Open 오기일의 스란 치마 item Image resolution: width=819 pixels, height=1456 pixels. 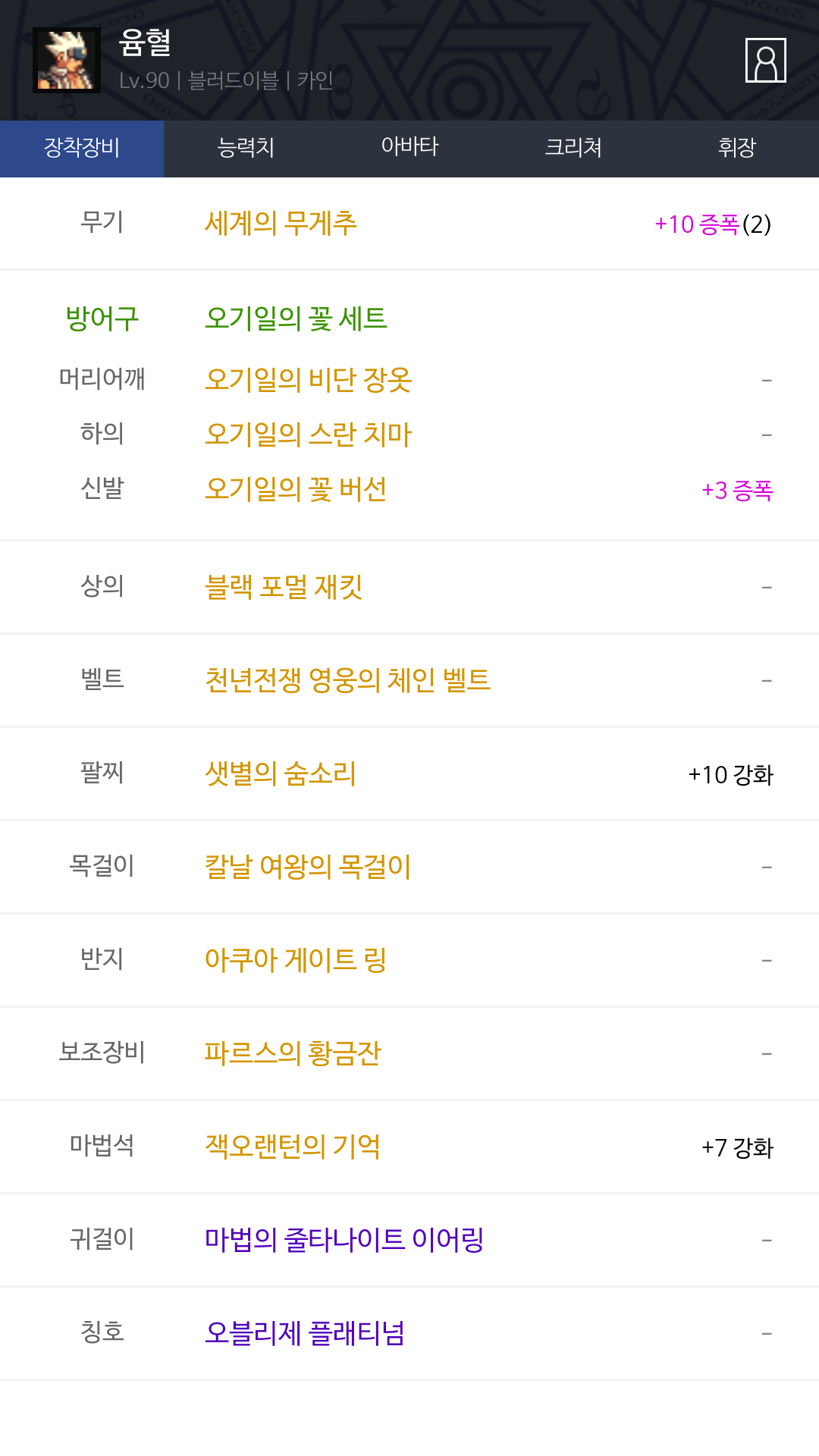pos(308,435)
